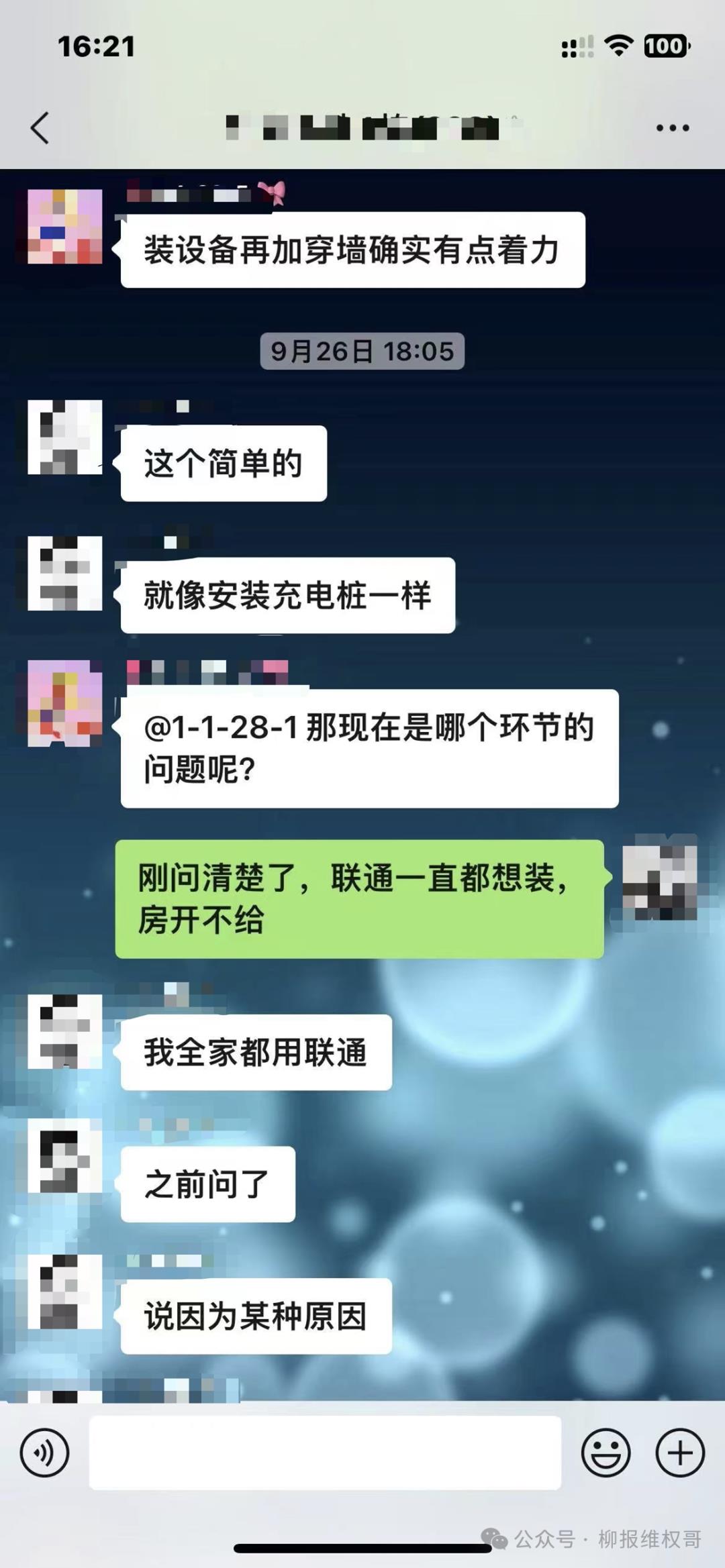Open avatar beside '@1-1-28-1' message
Screen dimensions: 725x1568
(x=64, y=702)
